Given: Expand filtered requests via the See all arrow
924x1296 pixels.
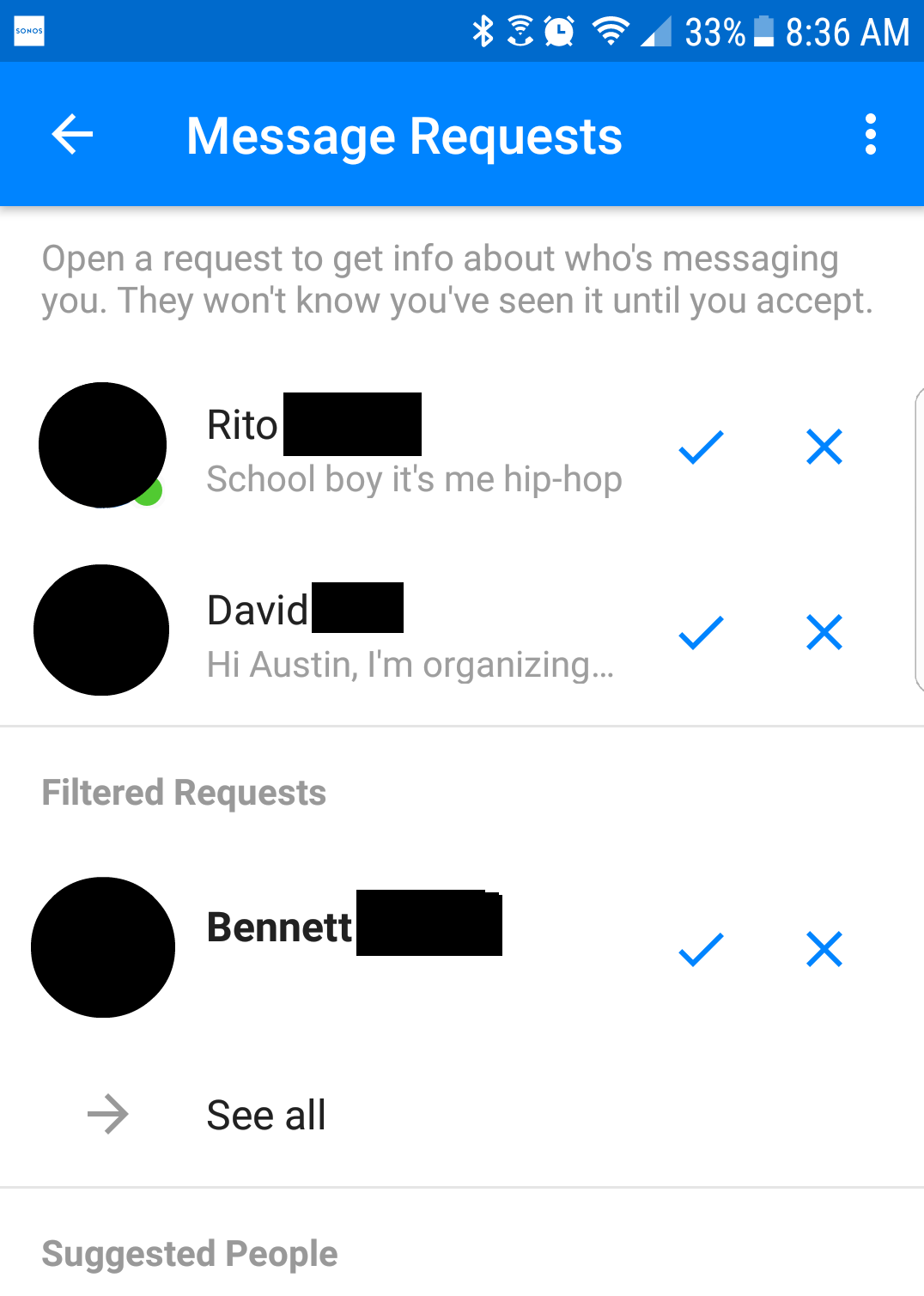Looking at the screenshot, I should (x=106, y=1114).
